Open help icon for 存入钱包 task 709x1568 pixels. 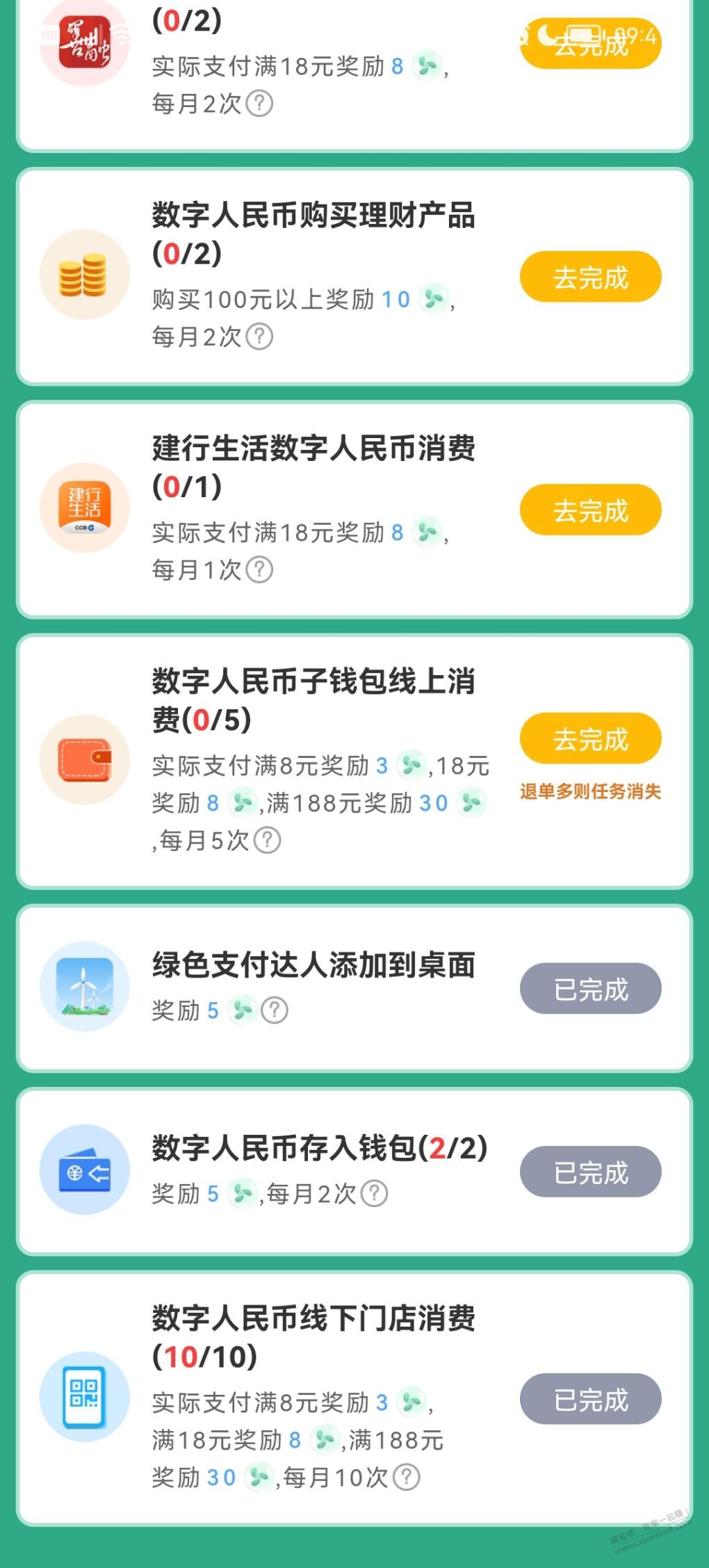point(375,1193)
